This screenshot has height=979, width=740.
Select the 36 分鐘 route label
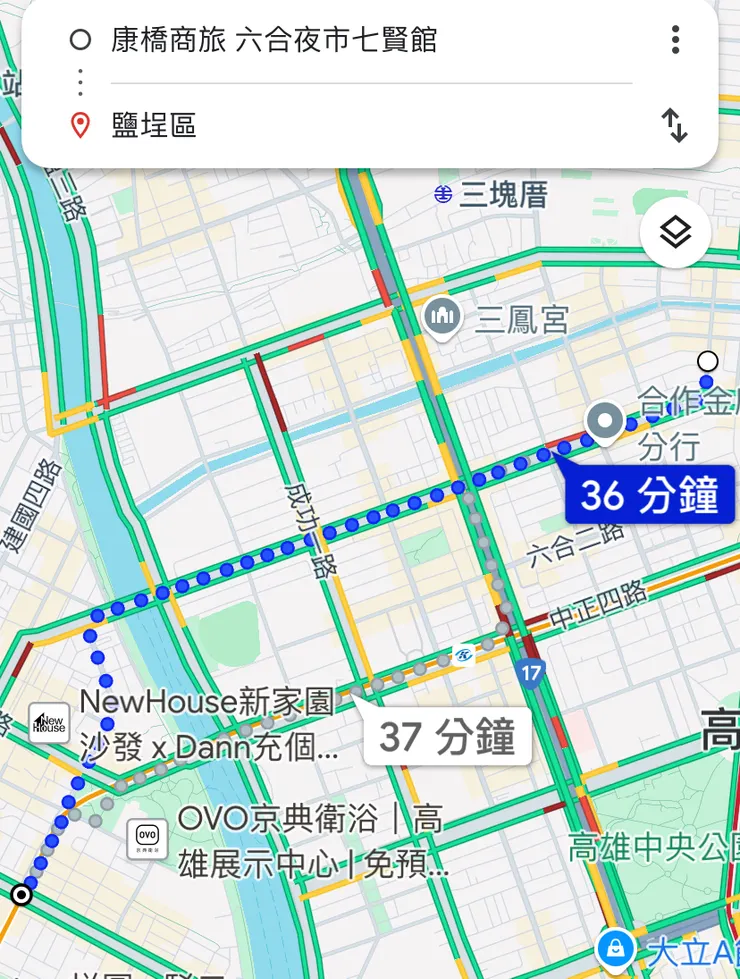pos(649,494)
